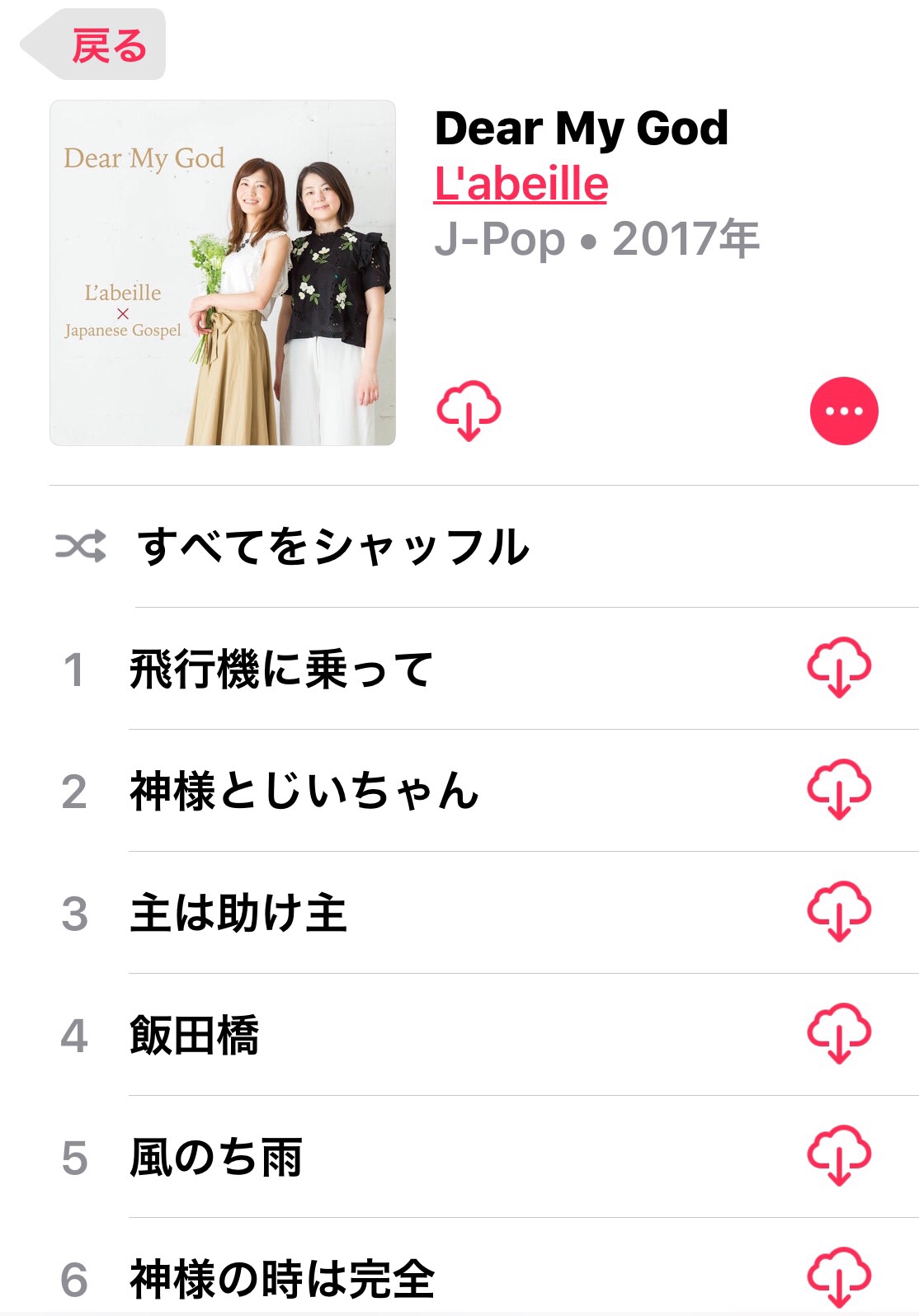Viewport: 919px width, 1316px height.
Task: Download the song 風のち雨
Action: coord(838,1155)
